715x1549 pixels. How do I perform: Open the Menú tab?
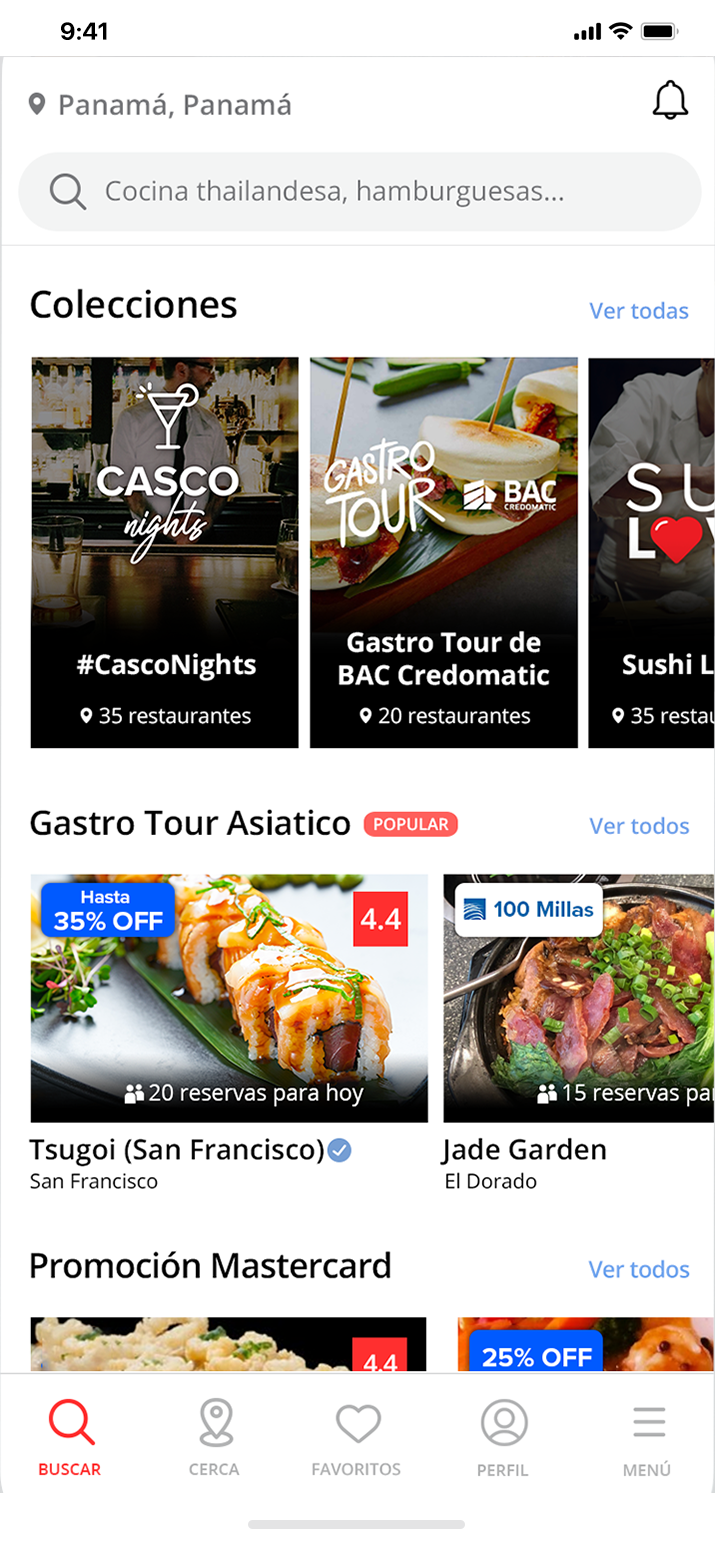click(647, 1438)
